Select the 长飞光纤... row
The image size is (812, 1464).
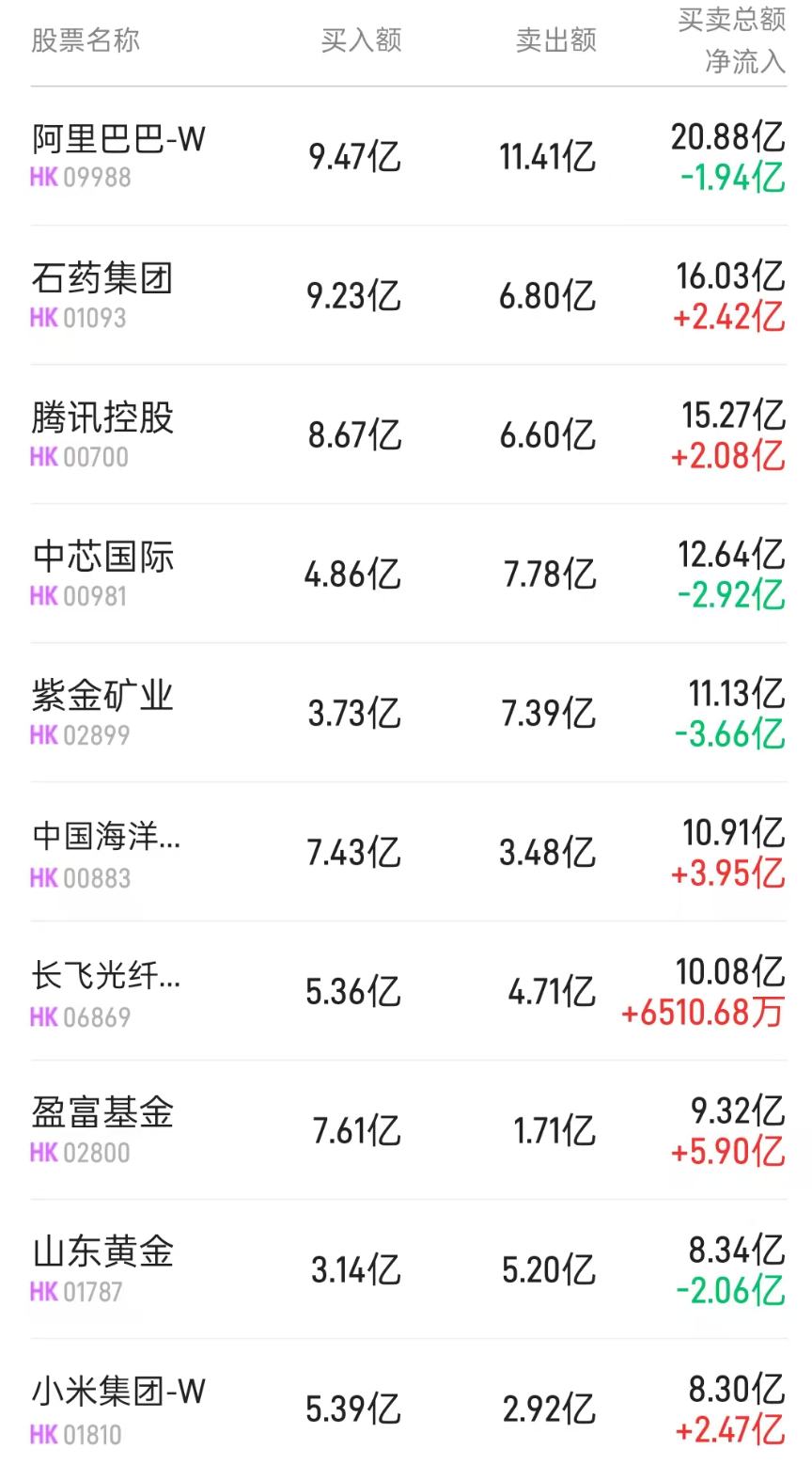(103, 974)
